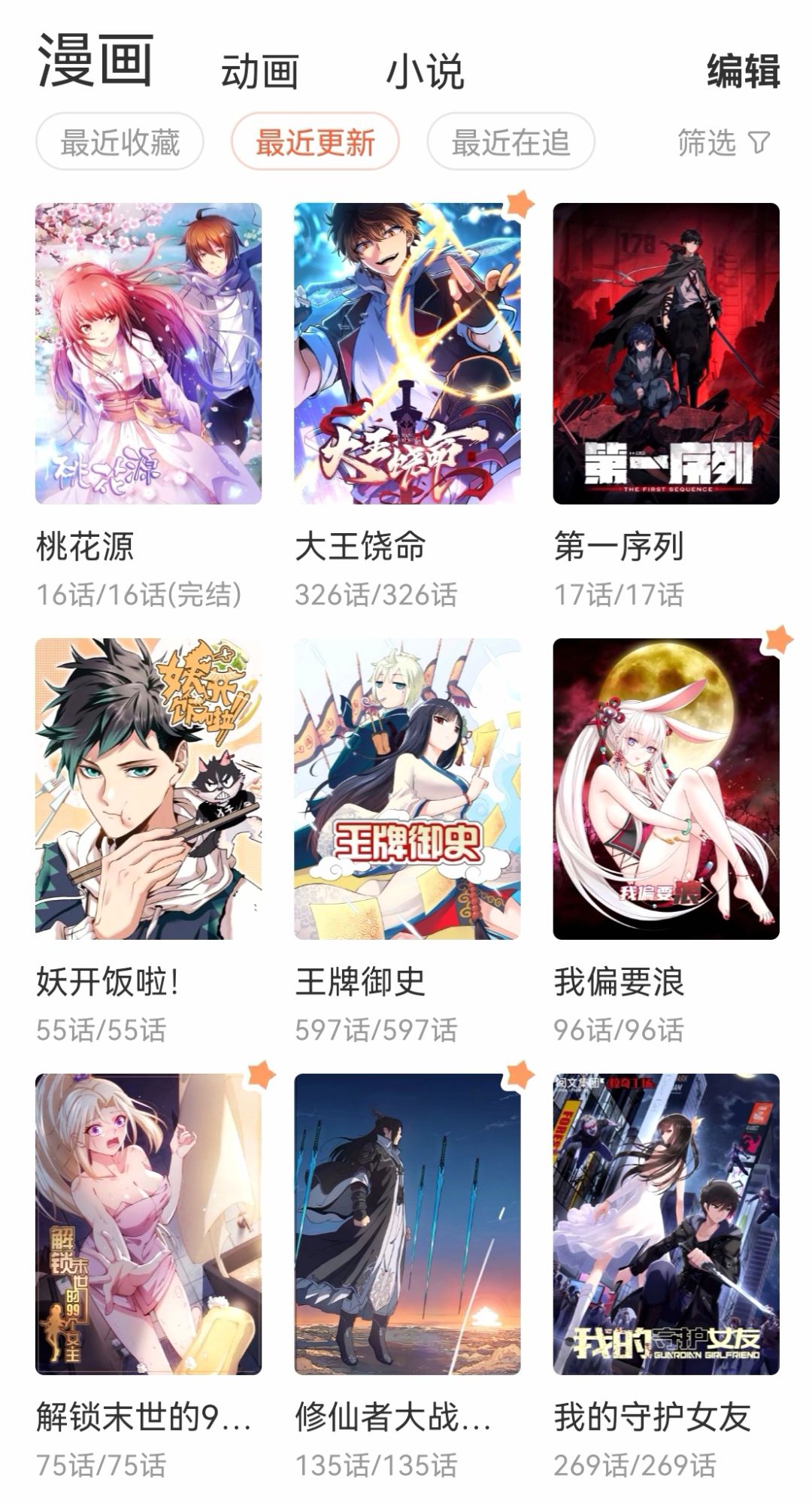Select the 最近收藏 chip
The height and width of the screenshot is (1506, 812).
point(120,141)
